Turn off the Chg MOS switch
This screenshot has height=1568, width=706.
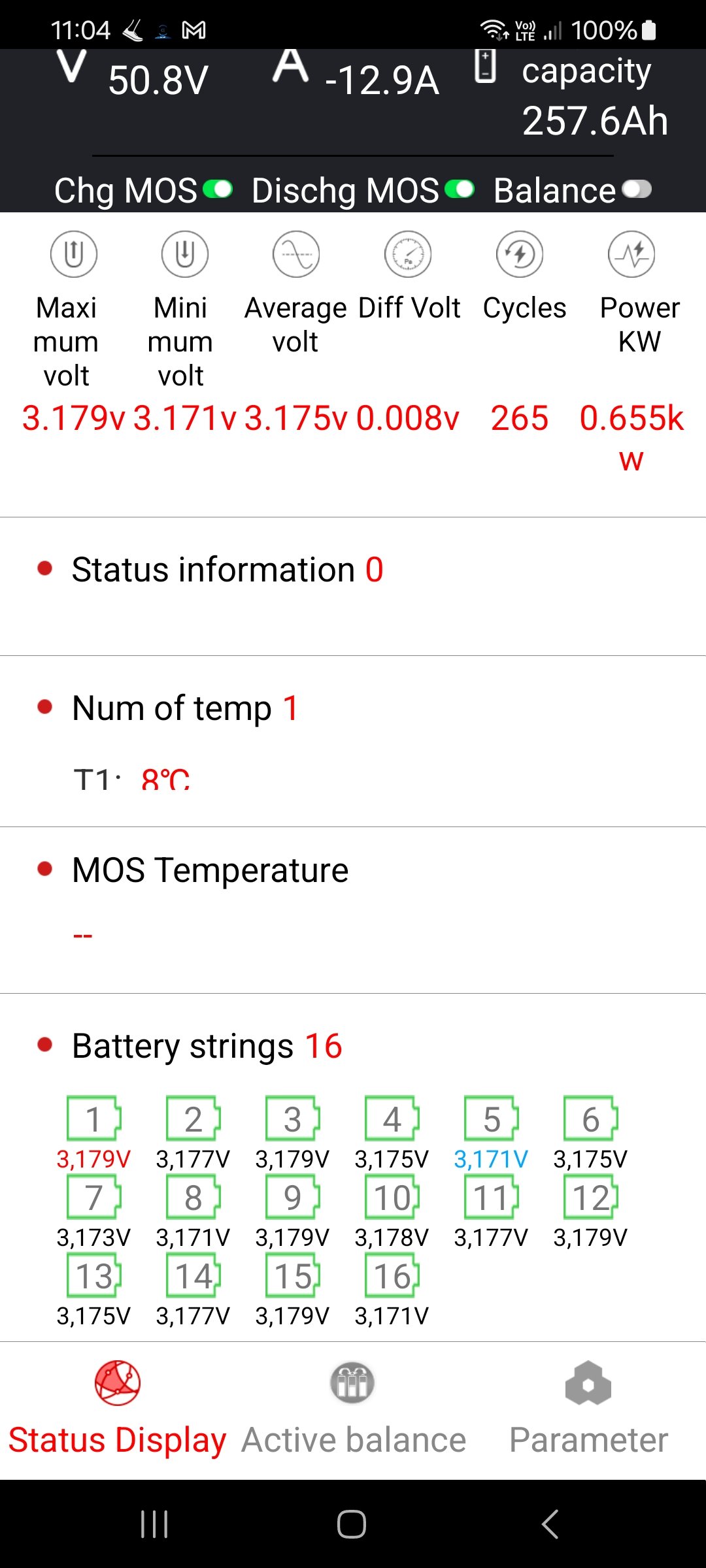click(x=218, y=189)
